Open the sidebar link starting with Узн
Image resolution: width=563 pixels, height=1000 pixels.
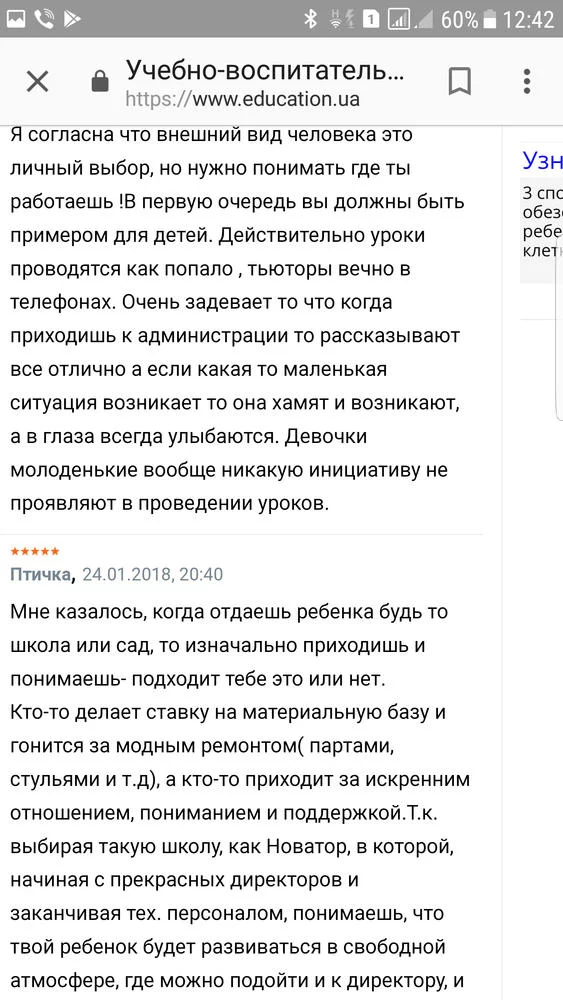(543, 160)
